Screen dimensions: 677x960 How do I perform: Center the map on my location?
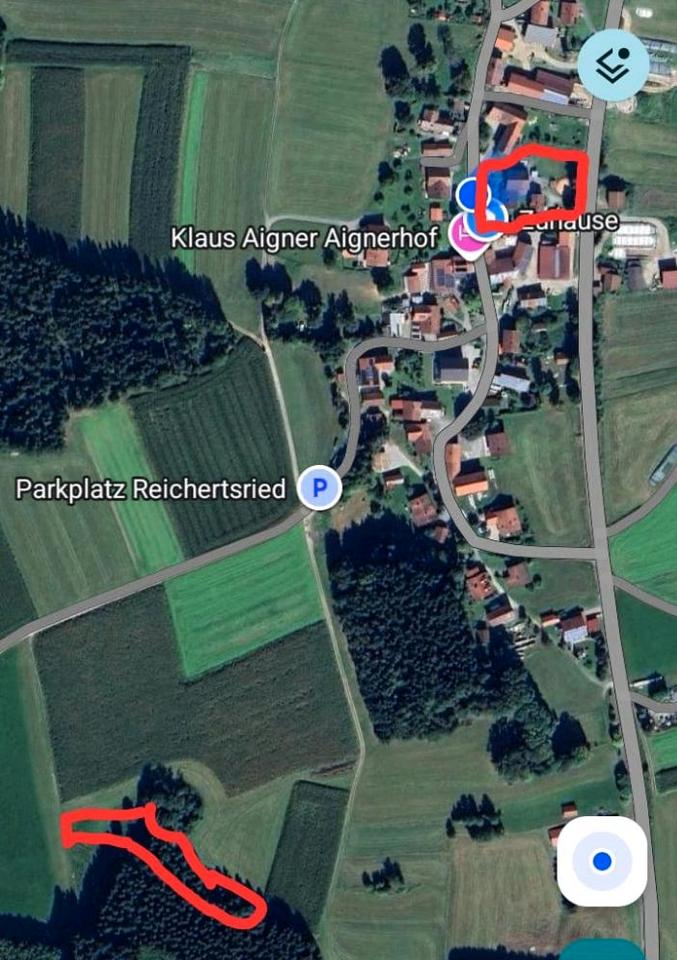pyautogui.click(x=601, y=861)
